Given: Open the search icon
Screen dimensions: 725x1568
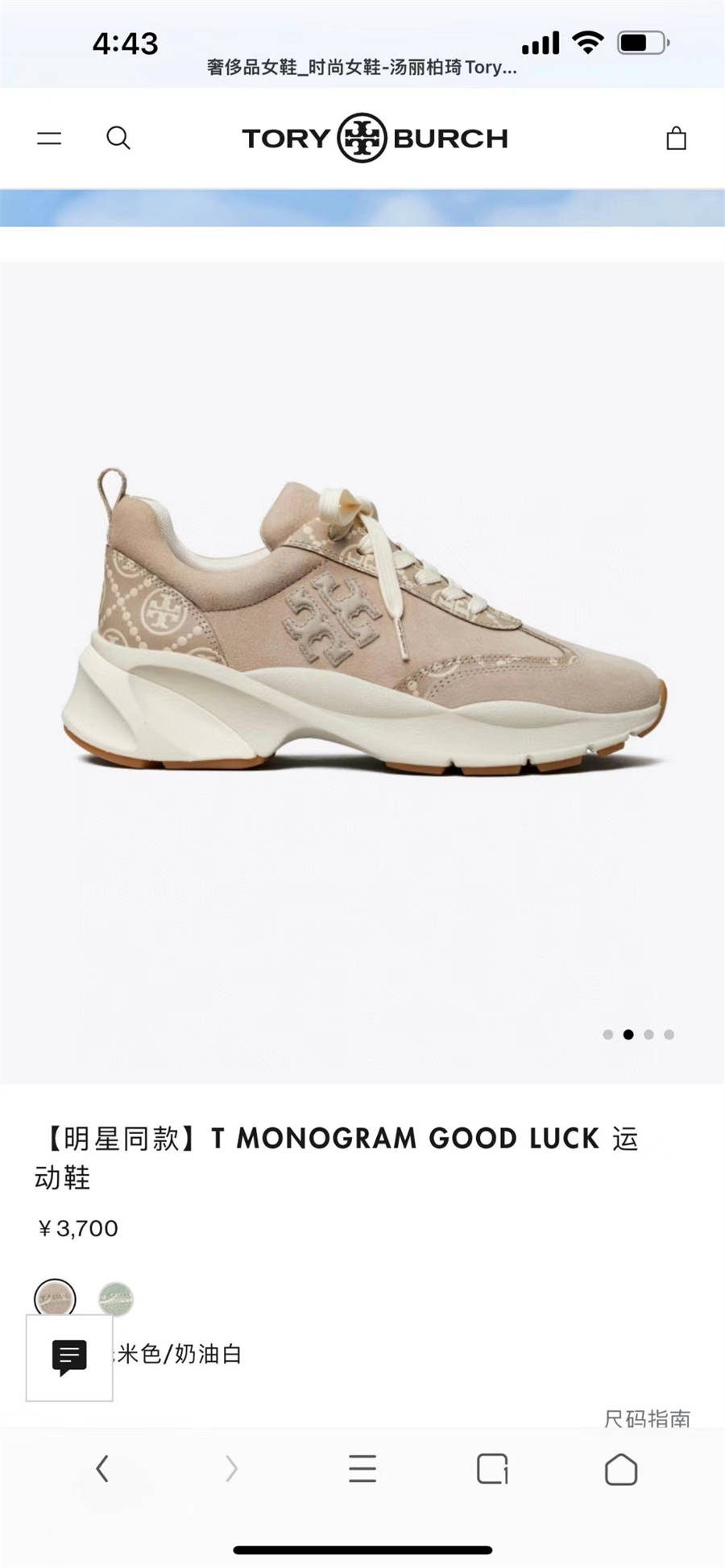Looking at the screenshot, I should tap(118, 139).
